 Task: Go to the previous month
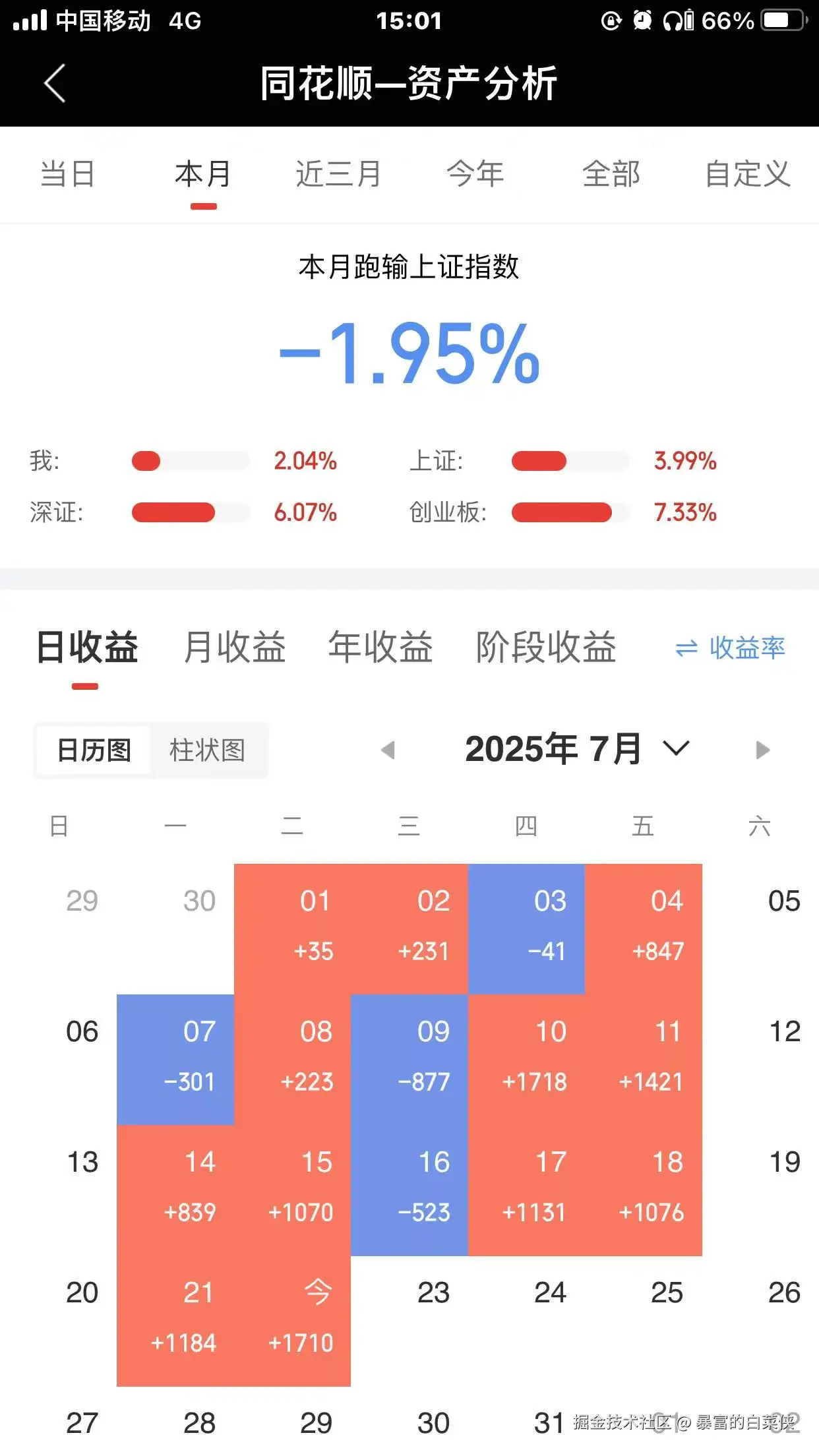388,750
